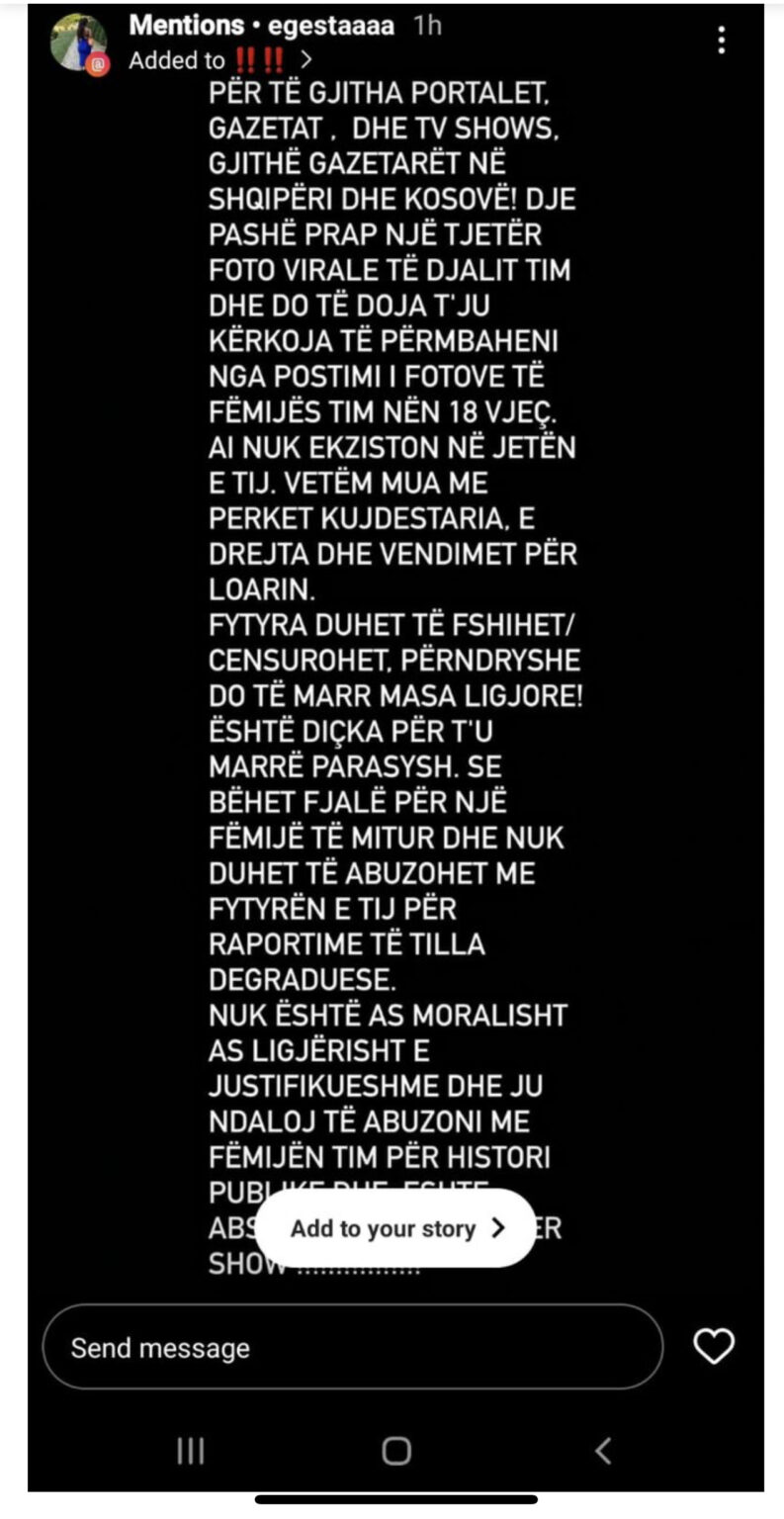Open the Added to highlight link
The height and width of the screenshot is (1519, 784).
click(x=220, y=59)
